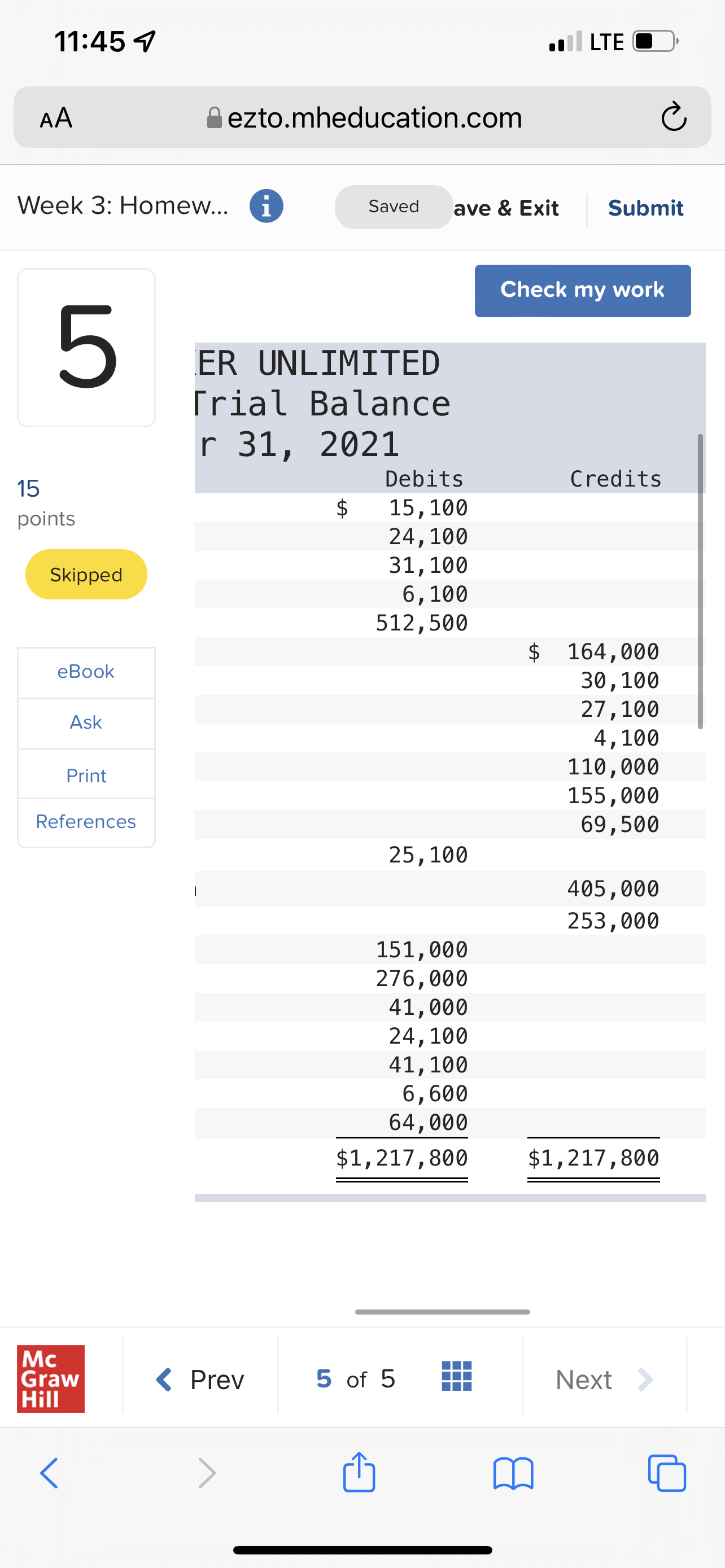This screenshot has height=1568, width=725.
Task: Open the AA reader text options
Action: (56, 117)
